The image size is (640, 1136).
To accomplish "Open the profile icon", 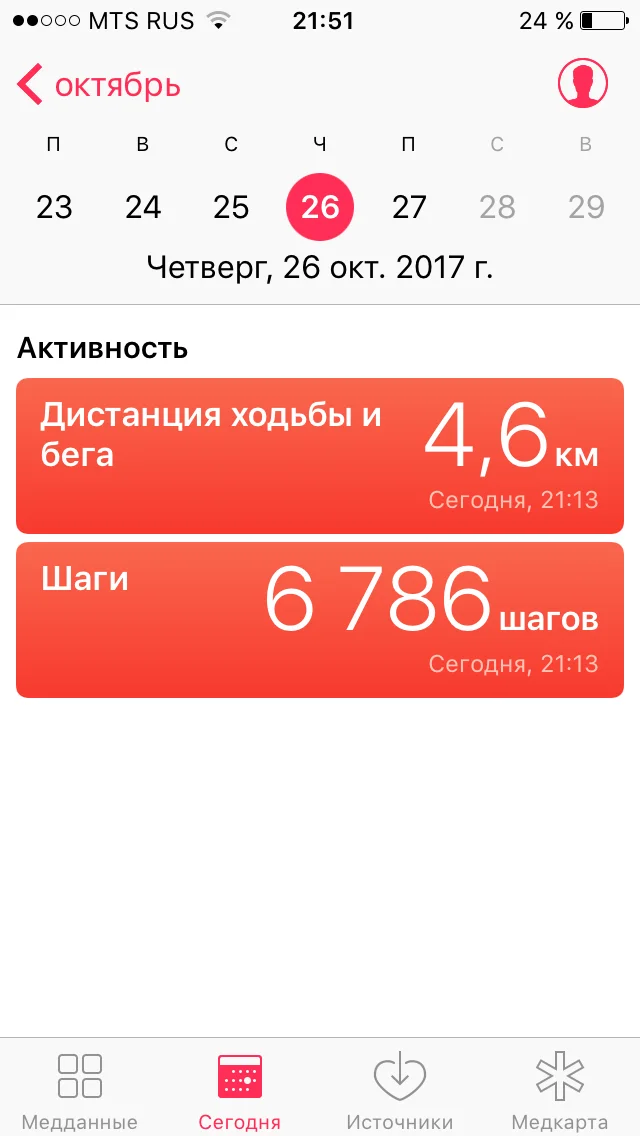I will [x=582, y=84].
